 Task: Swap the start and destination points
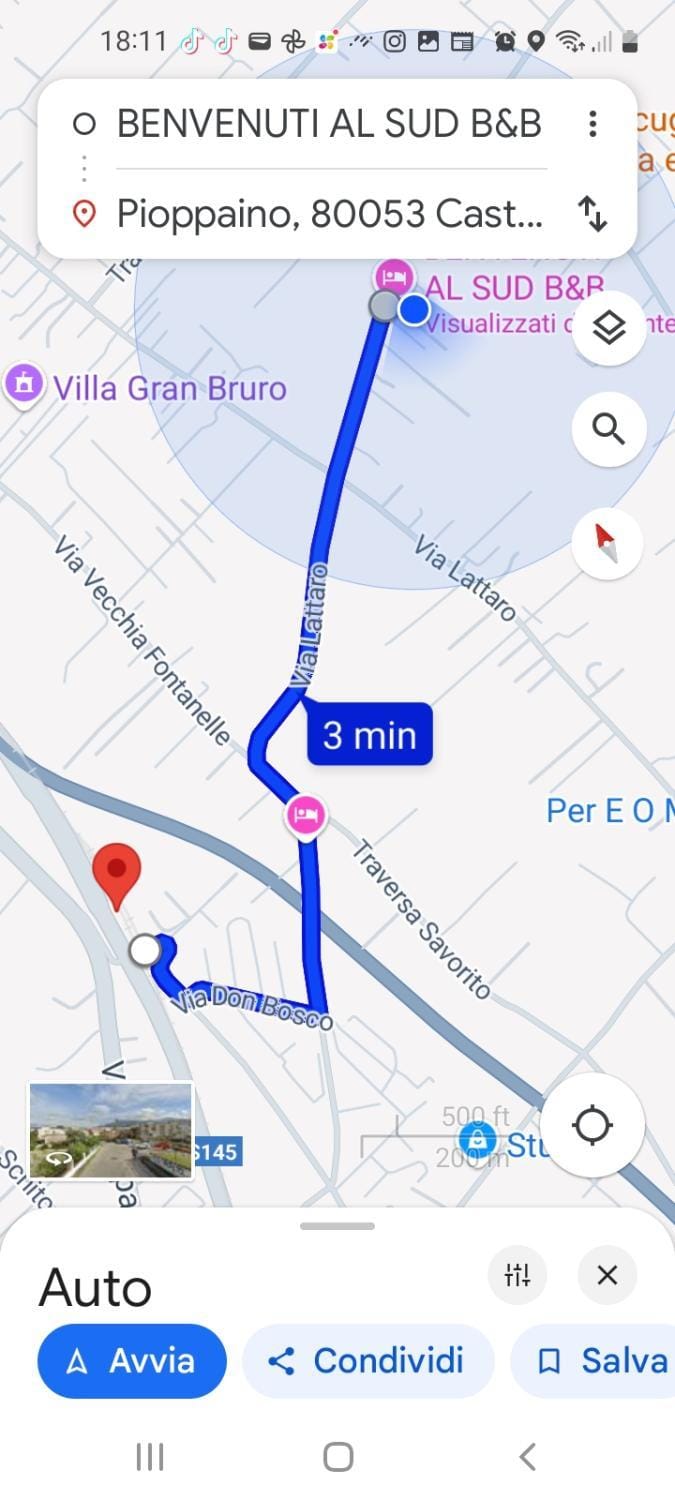point(593,213)
